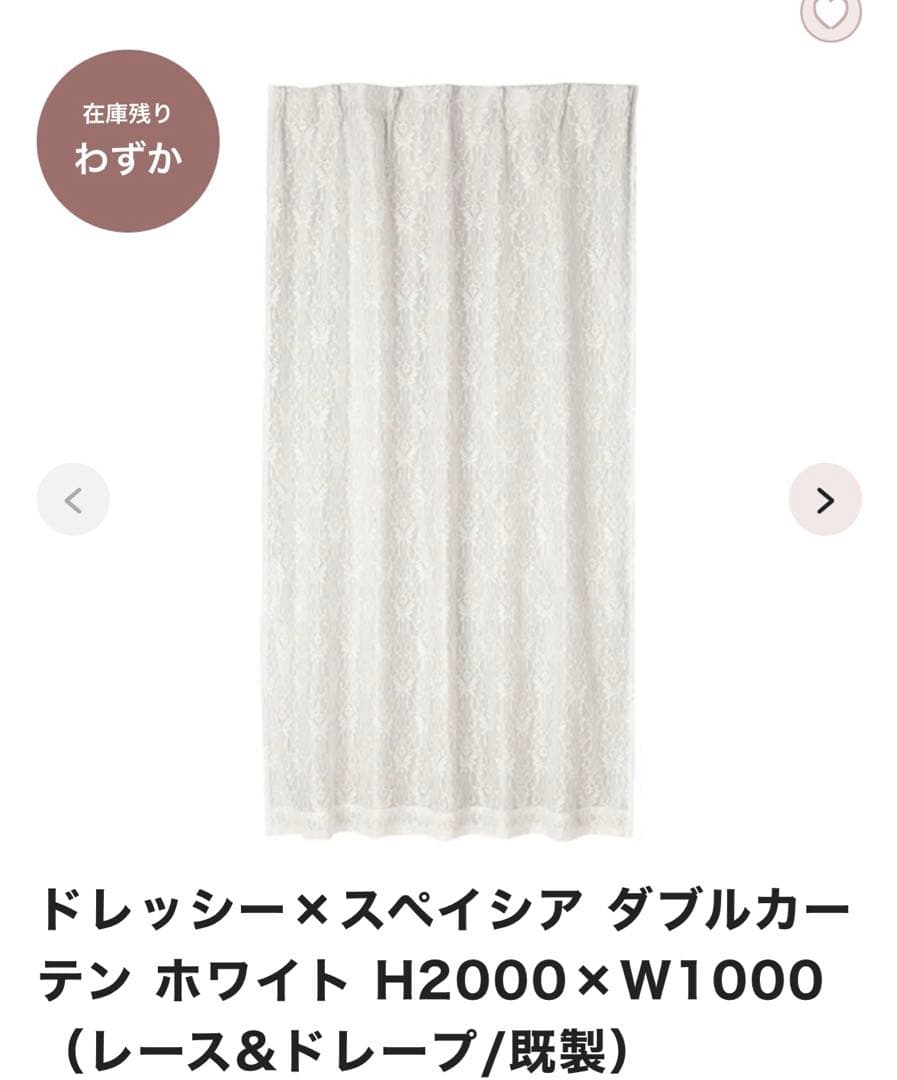Add this curtain to favorites with the heart
Viewport: 898px width, 1080px height.
point(830,12)
